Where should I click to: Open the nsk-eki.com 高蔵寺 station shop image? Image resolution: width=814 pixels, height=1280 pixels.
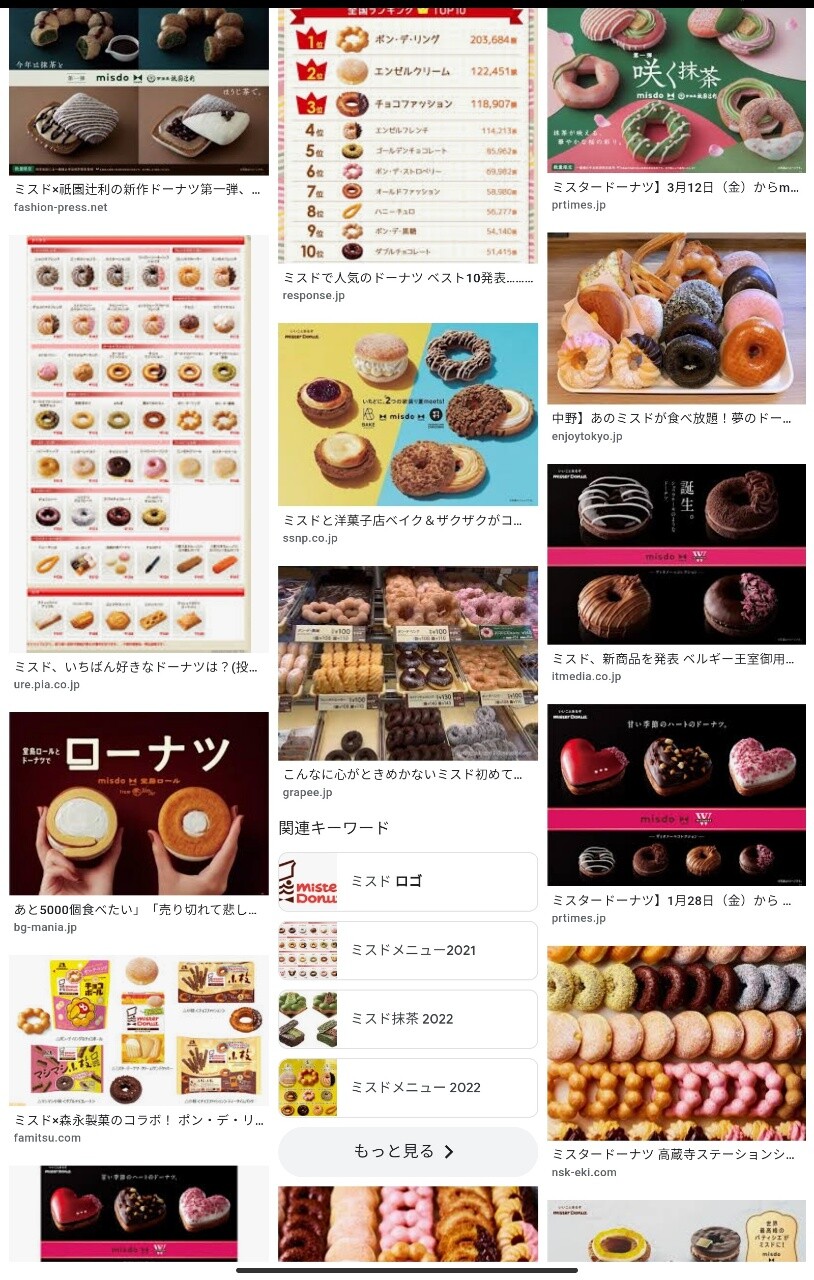pyautogui.click(x=676, y=1044)
